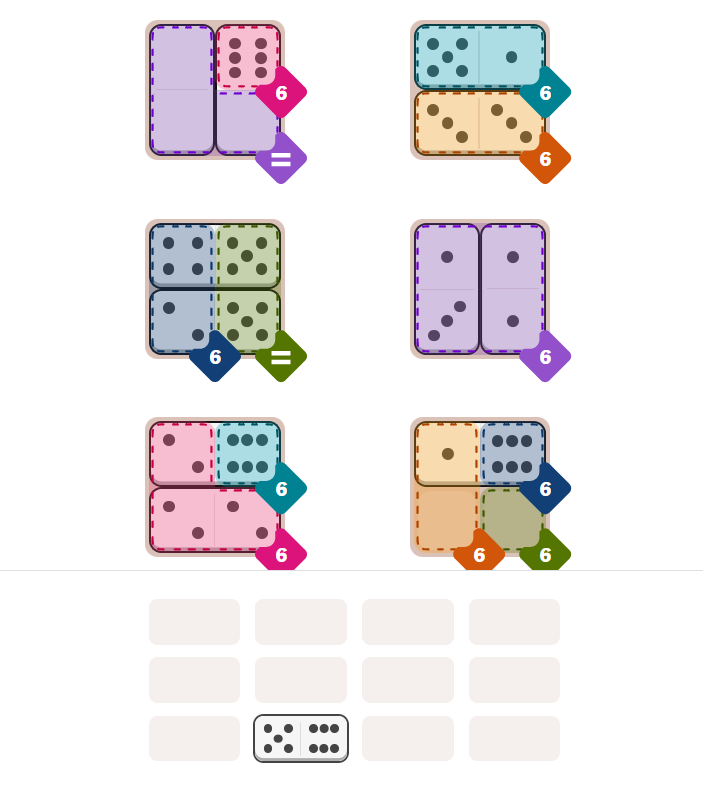Tap the empty orange cell marked 6

(446, 518)
